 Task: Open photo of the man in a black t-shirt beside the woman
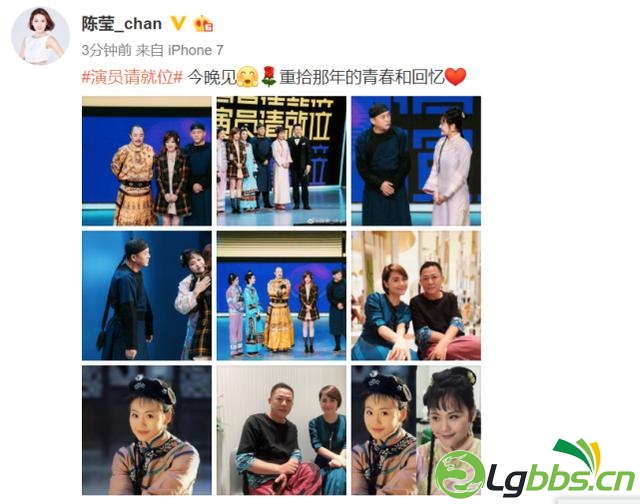281,430
